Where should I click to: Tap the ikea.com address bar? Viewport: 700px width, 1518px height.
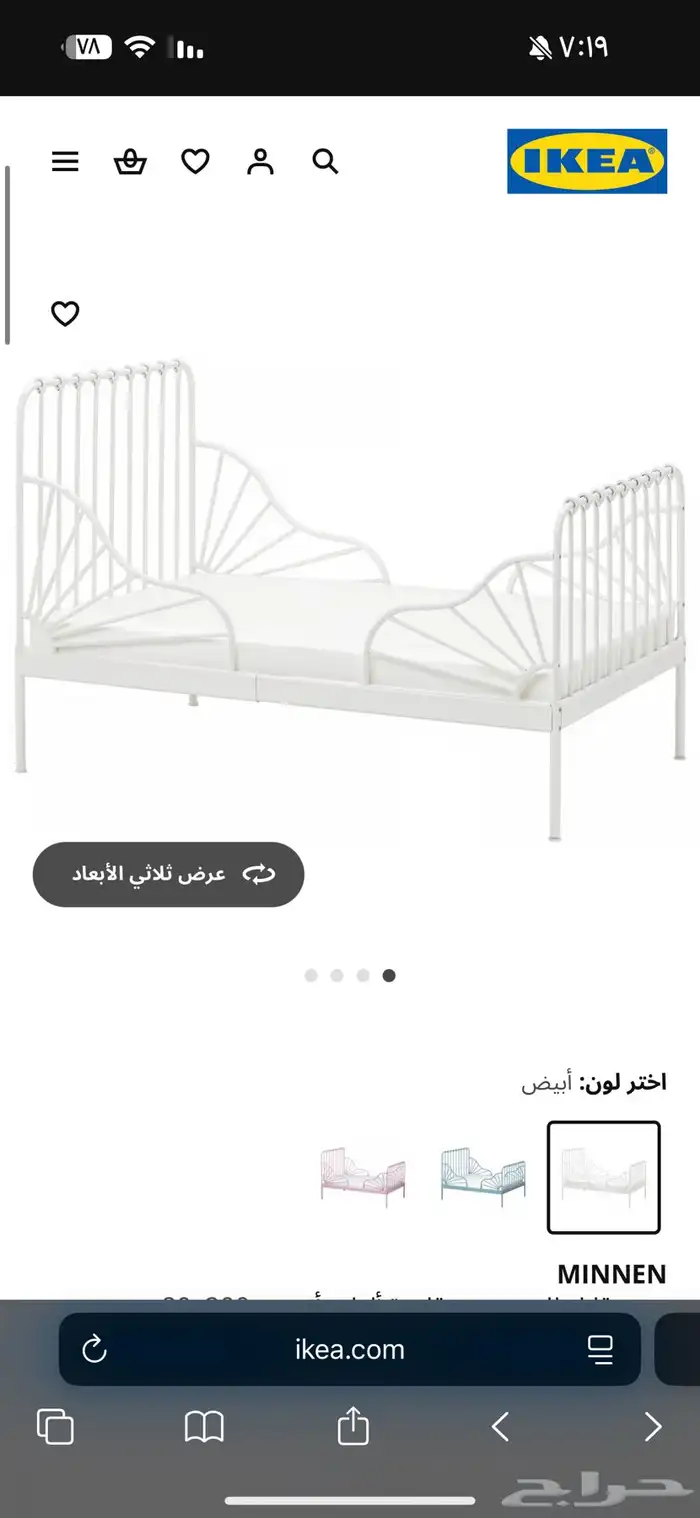click(350, 1349)
